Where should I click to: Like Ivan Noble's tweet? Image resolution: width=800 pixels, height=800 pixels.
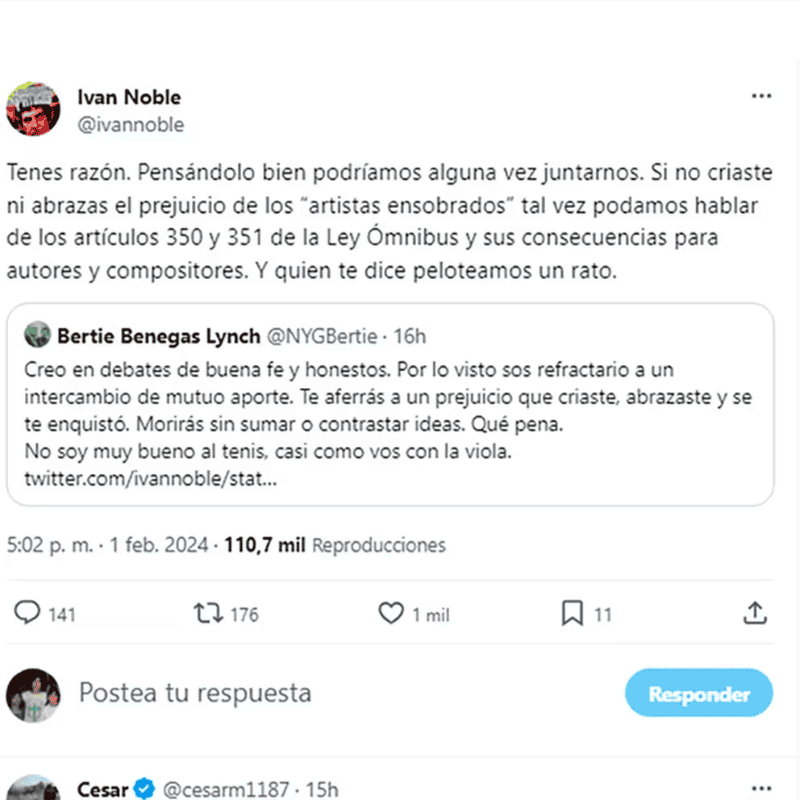(x=390, y=613)
